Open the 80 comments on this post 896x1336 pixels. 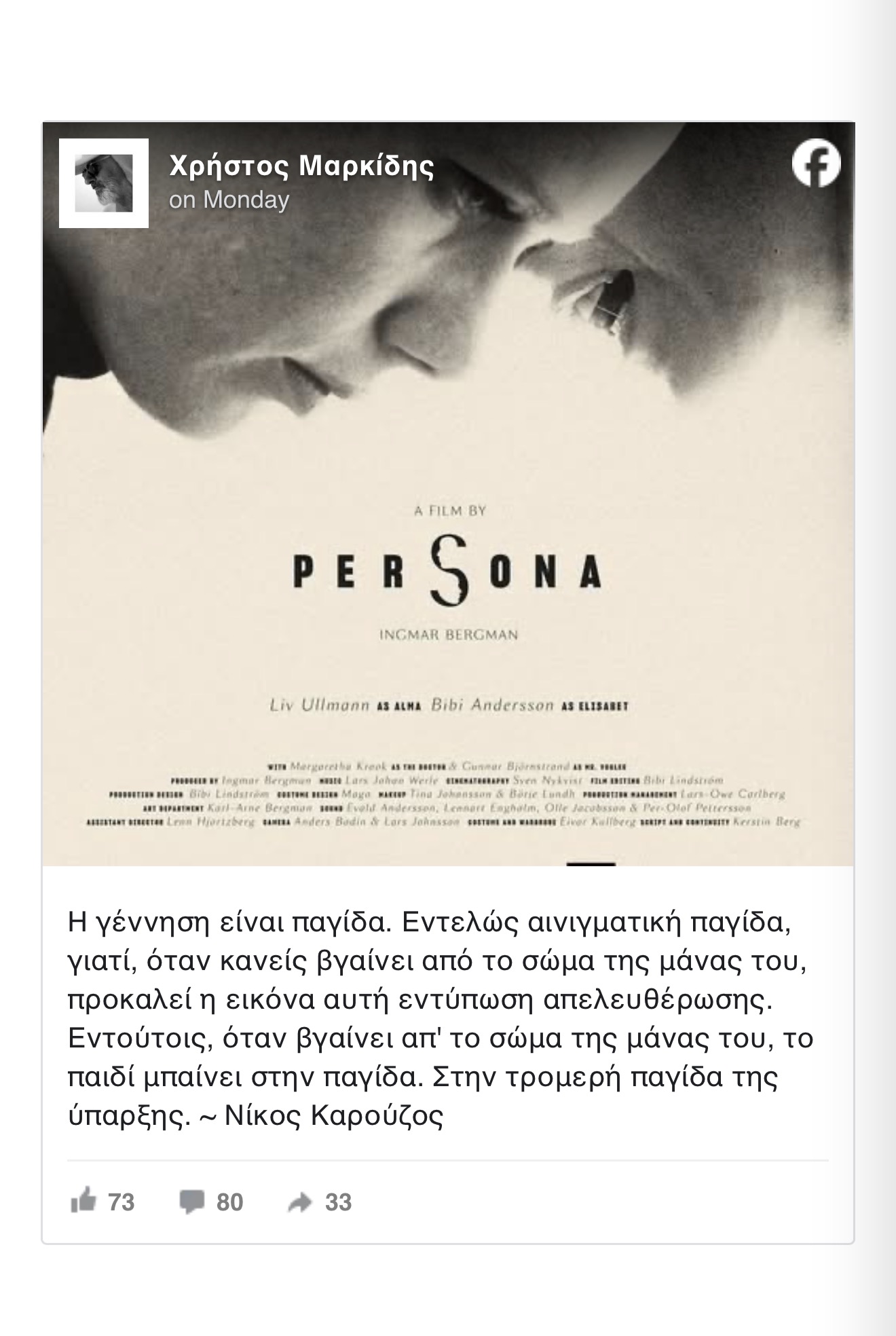tap(211, 1202)
